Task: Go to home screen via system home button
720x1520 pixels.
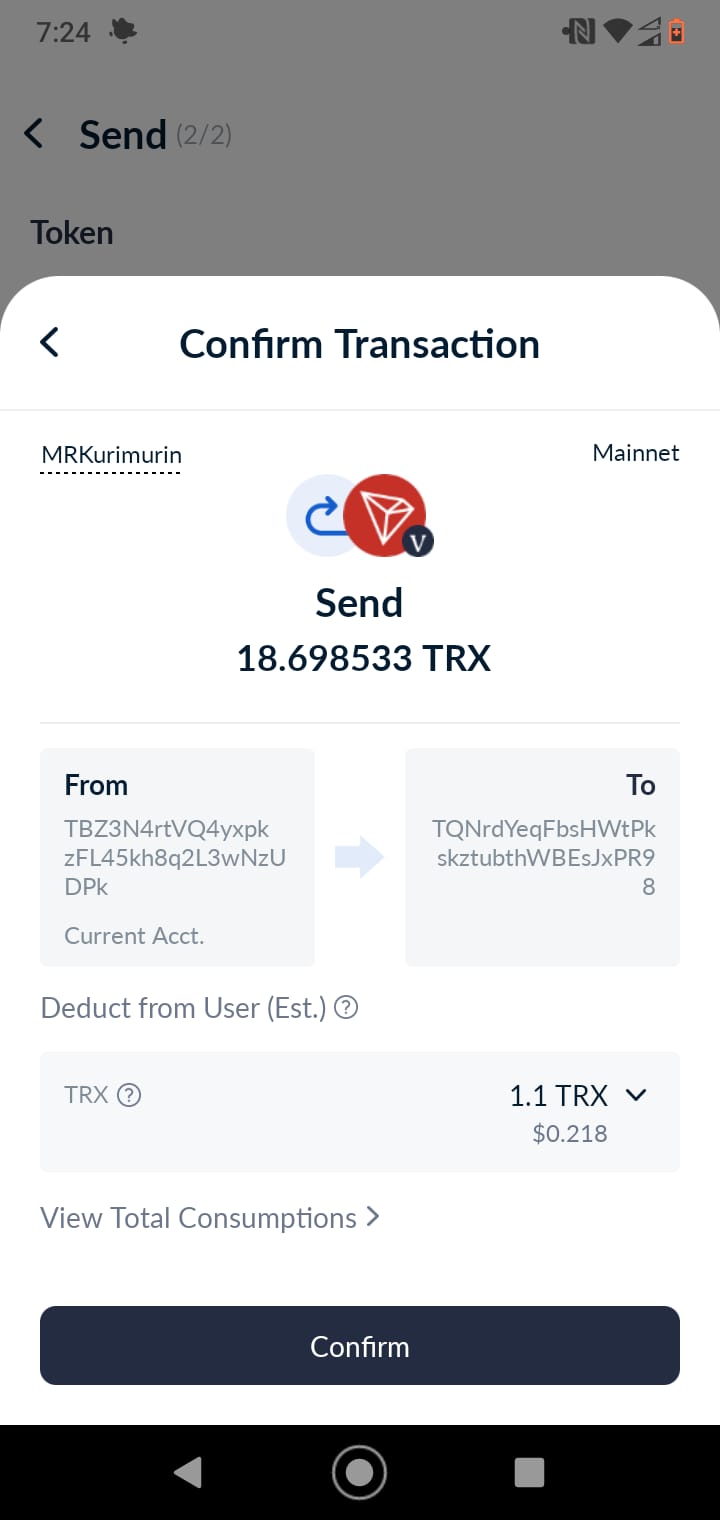Action: coord(359,1472)
